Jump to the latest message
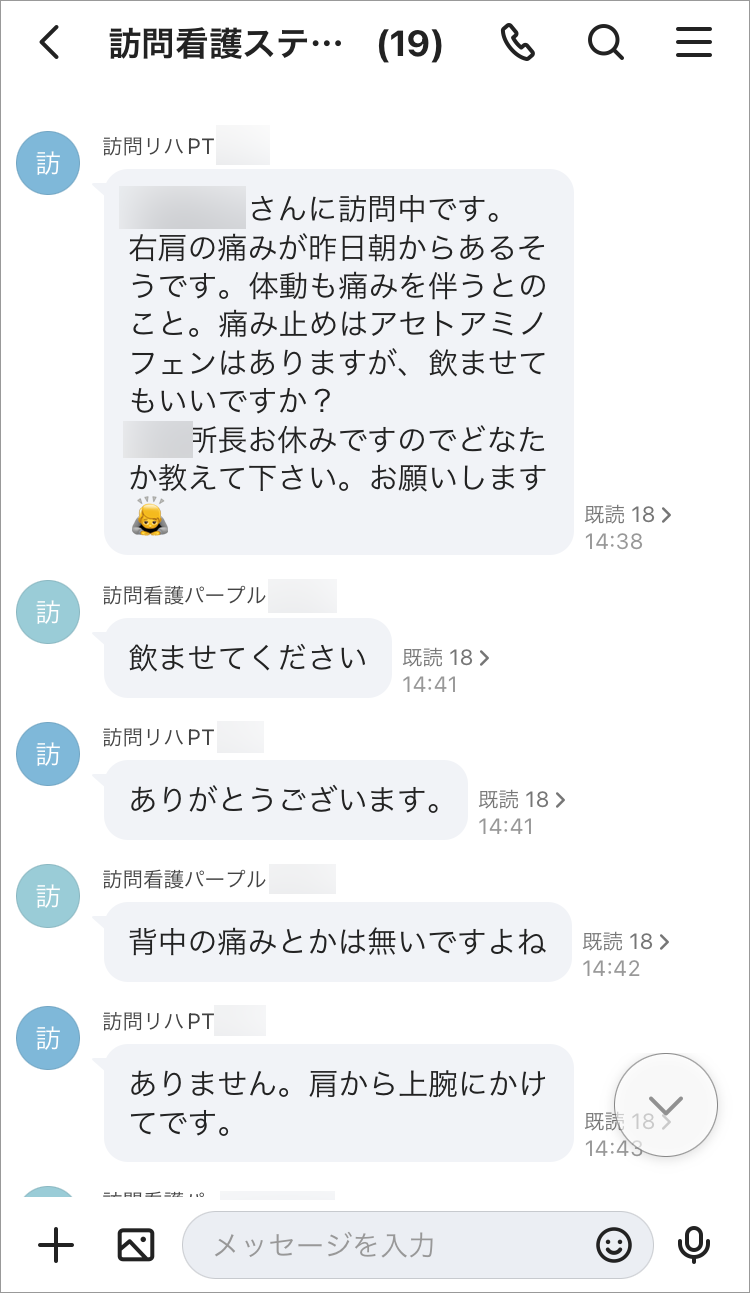This screenshot has width=750, height=1293. pos(665,1105)
